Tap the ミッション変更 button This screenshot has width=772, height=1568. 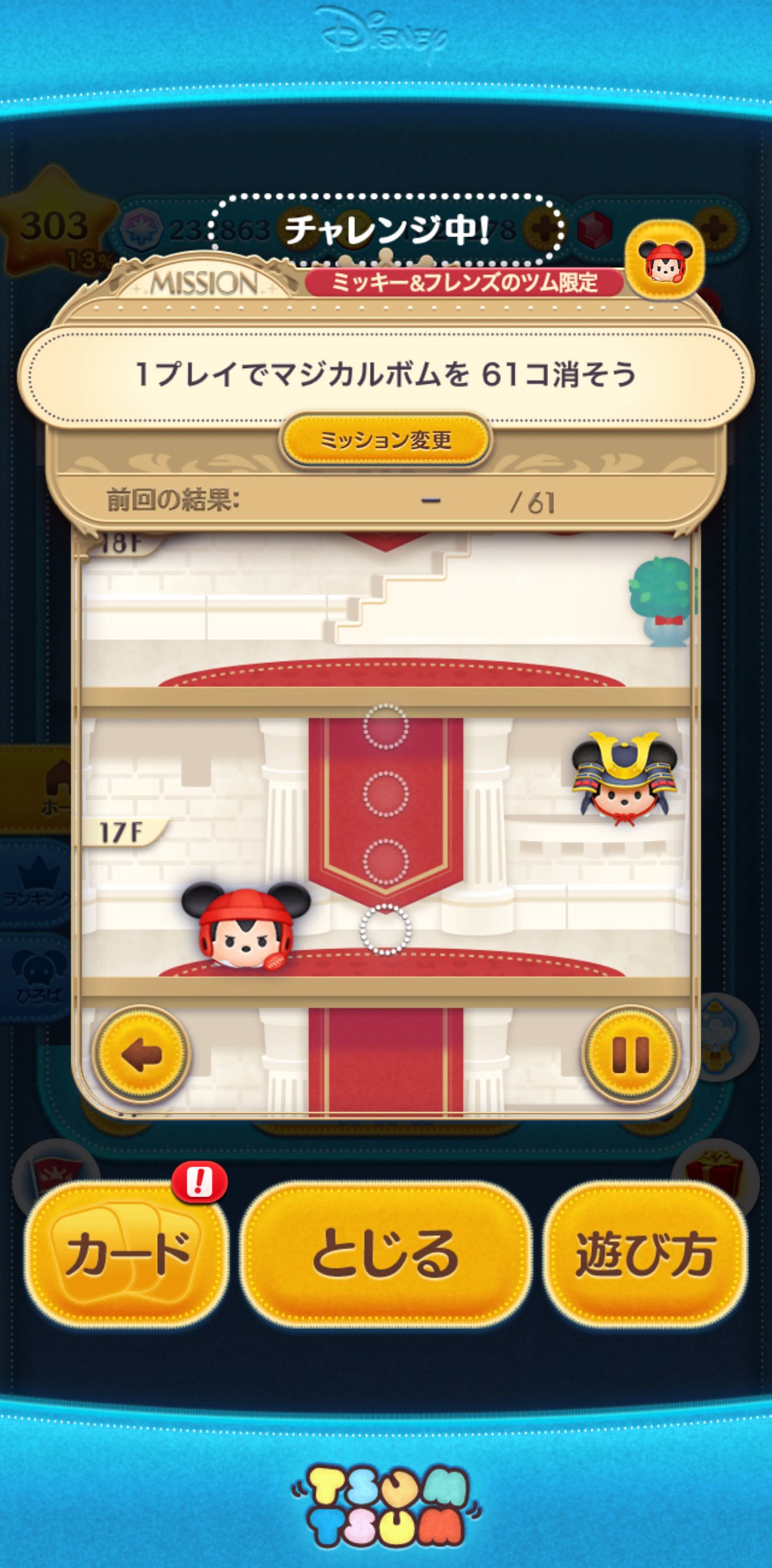pos(386,439)
